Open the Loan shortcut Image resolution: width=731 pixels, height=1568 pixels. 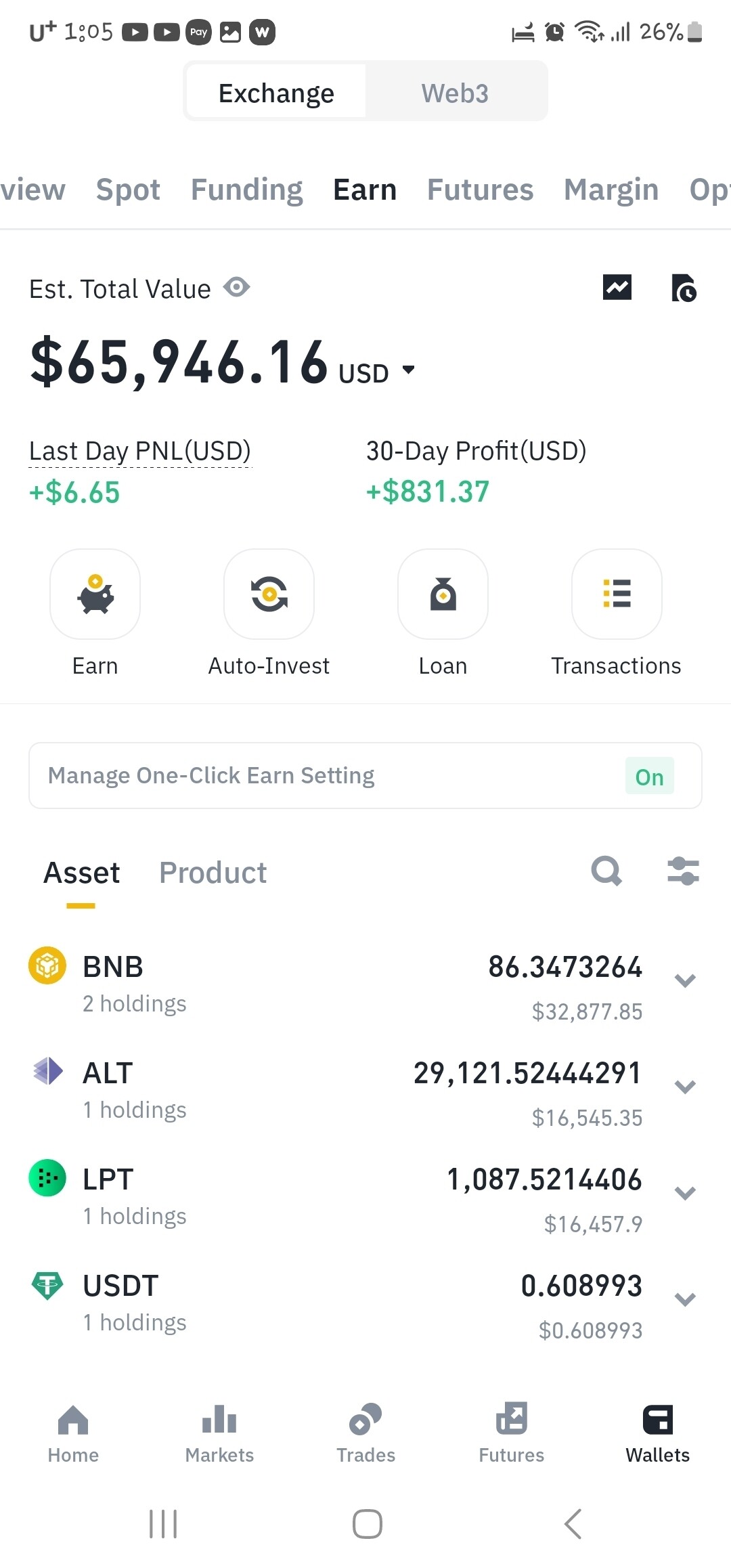tap(443, 594)
